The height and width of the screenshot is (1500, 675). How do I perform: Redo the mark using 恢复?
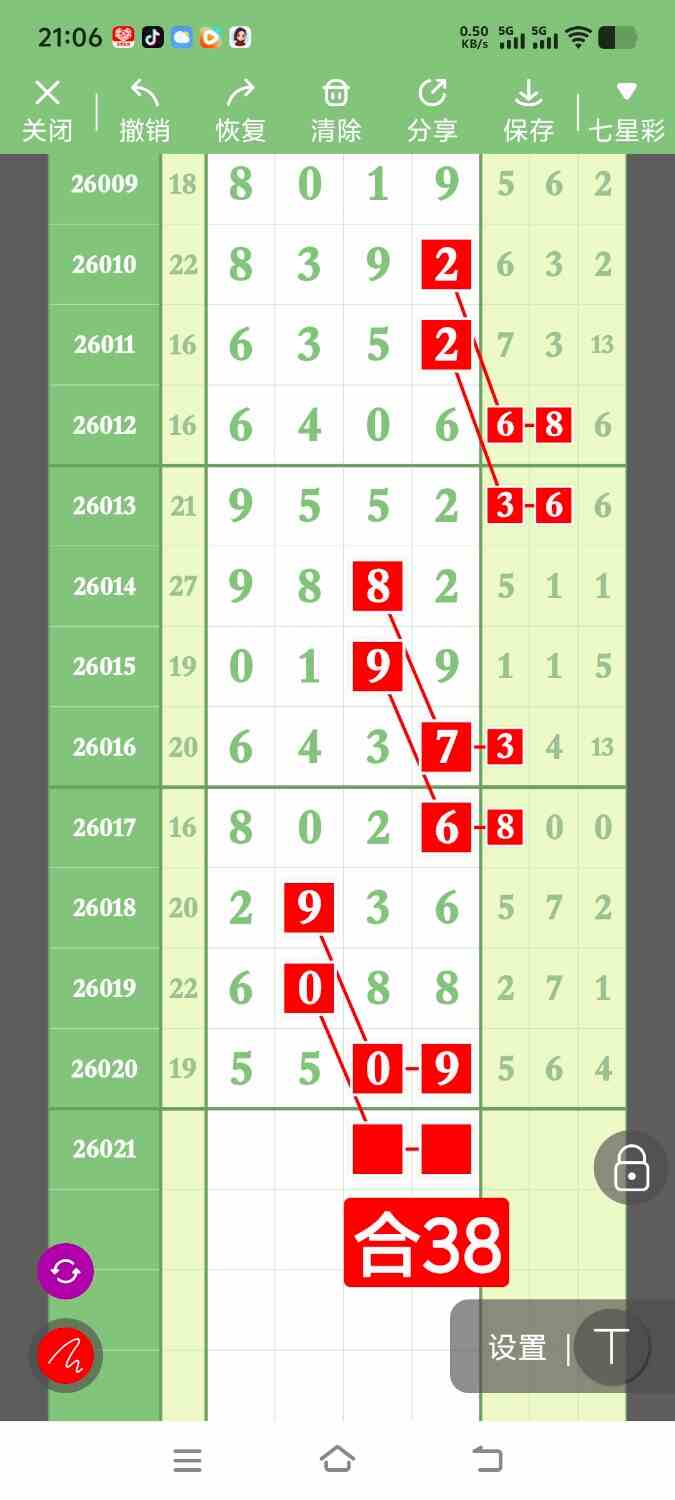(x=240, y=112)
